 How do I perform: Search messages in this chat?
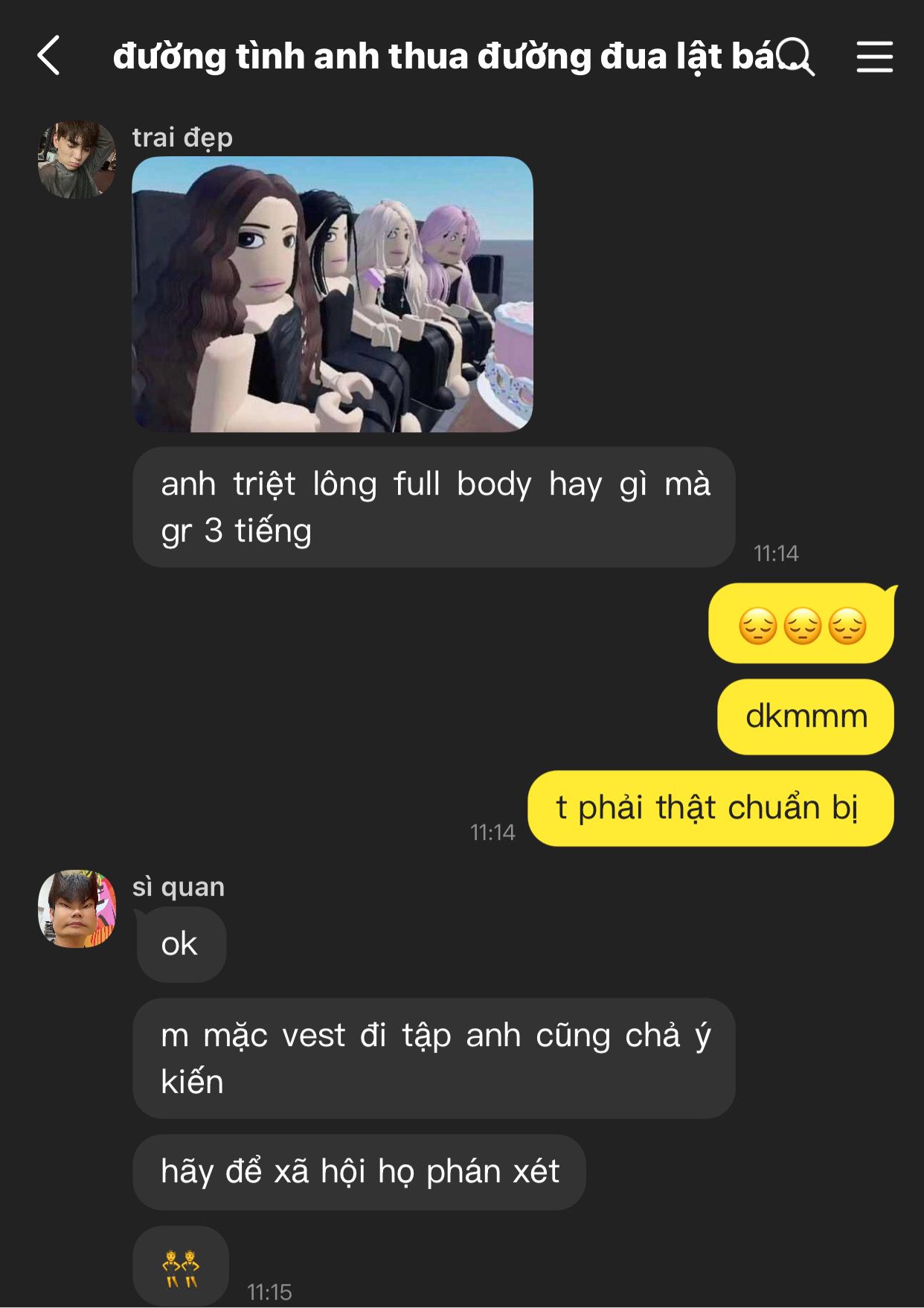[797, 57]
